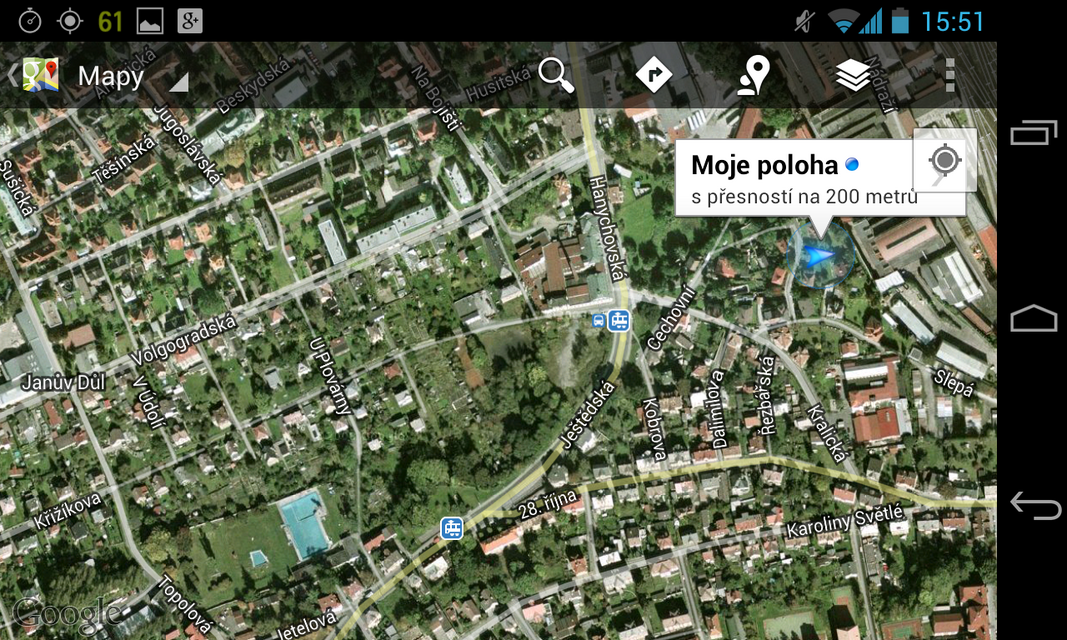Image resolution: width=1067 pixels, height=640 pixels.
Task: Go to the home screen
Action: [x=1034, y=319]
